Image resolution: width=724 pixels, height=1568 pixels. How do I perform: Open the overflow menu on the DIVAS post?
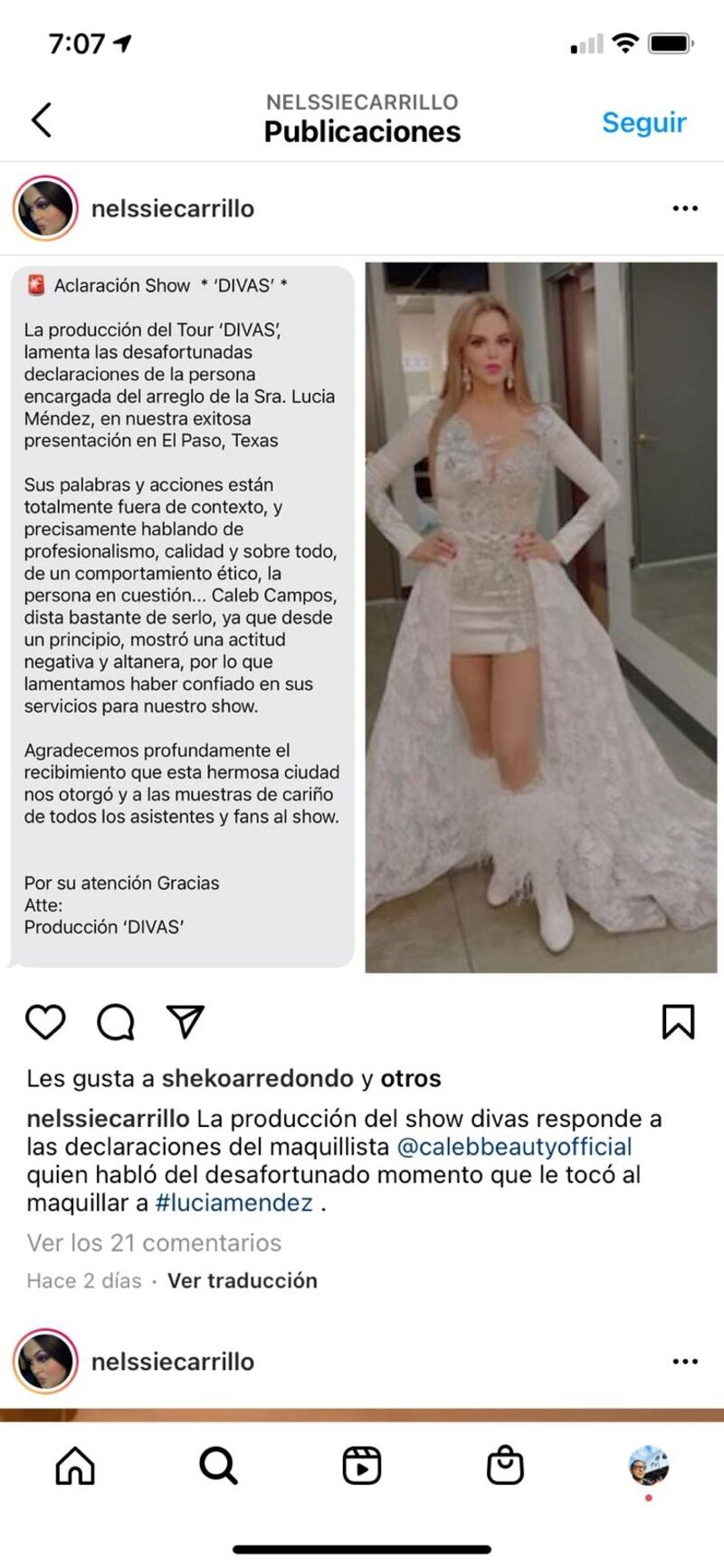[x=684, y=209]
